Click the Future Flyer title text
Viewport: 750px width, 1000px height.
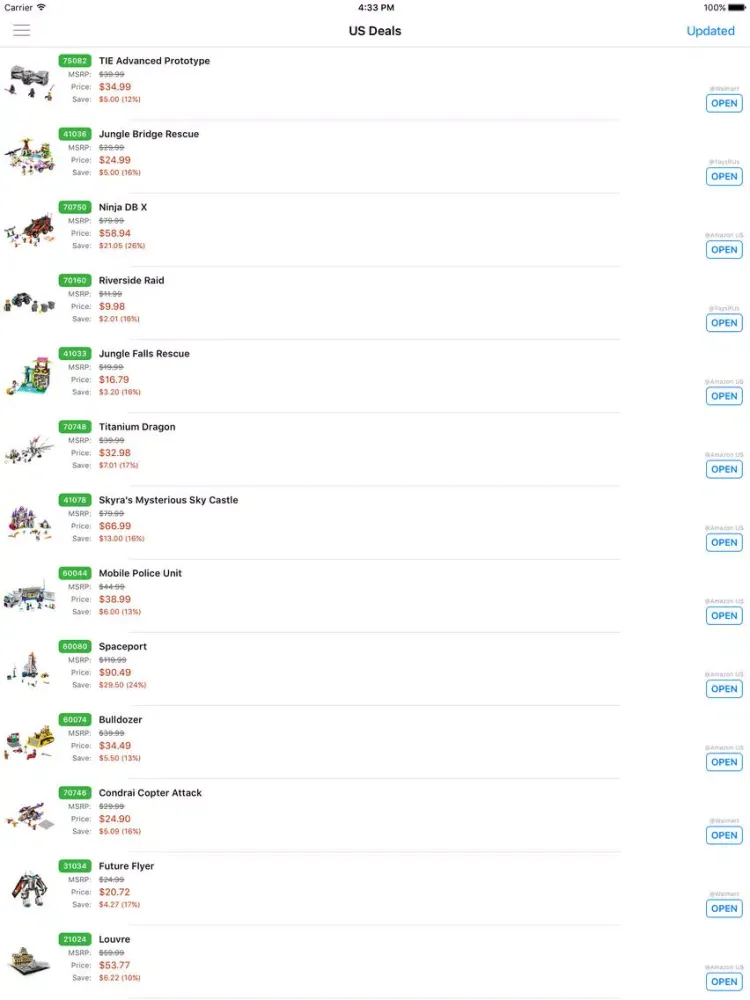(127, 865)
